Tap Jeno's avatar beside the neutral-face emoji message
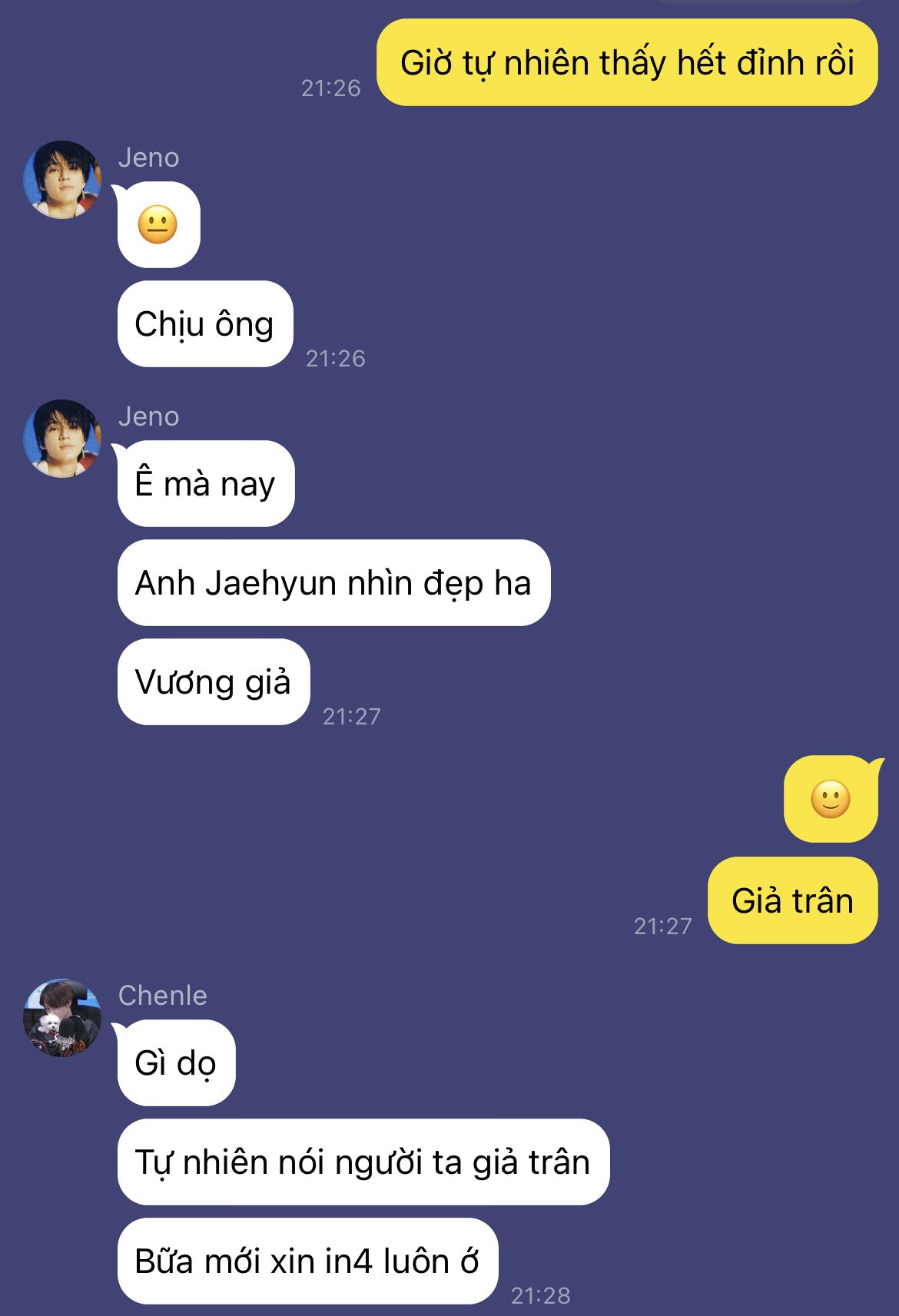Viewport: 899px width, 1316px height. click(62, 180)
